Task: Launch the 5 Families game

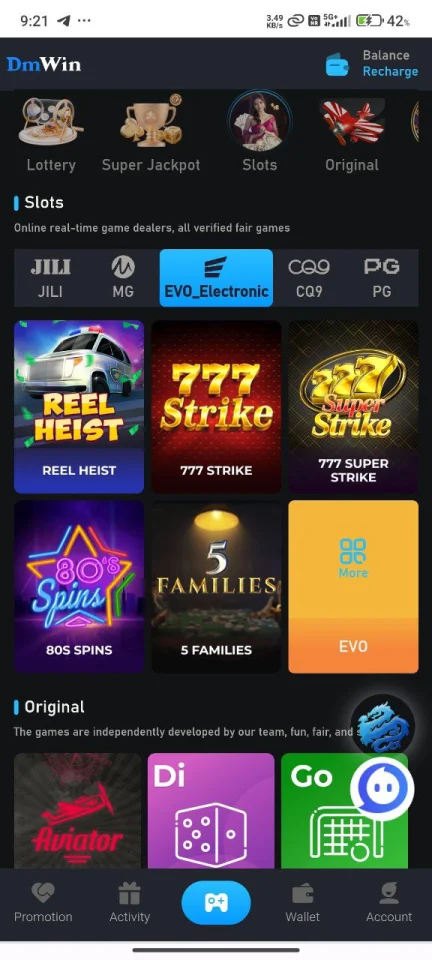Action: 216,587
